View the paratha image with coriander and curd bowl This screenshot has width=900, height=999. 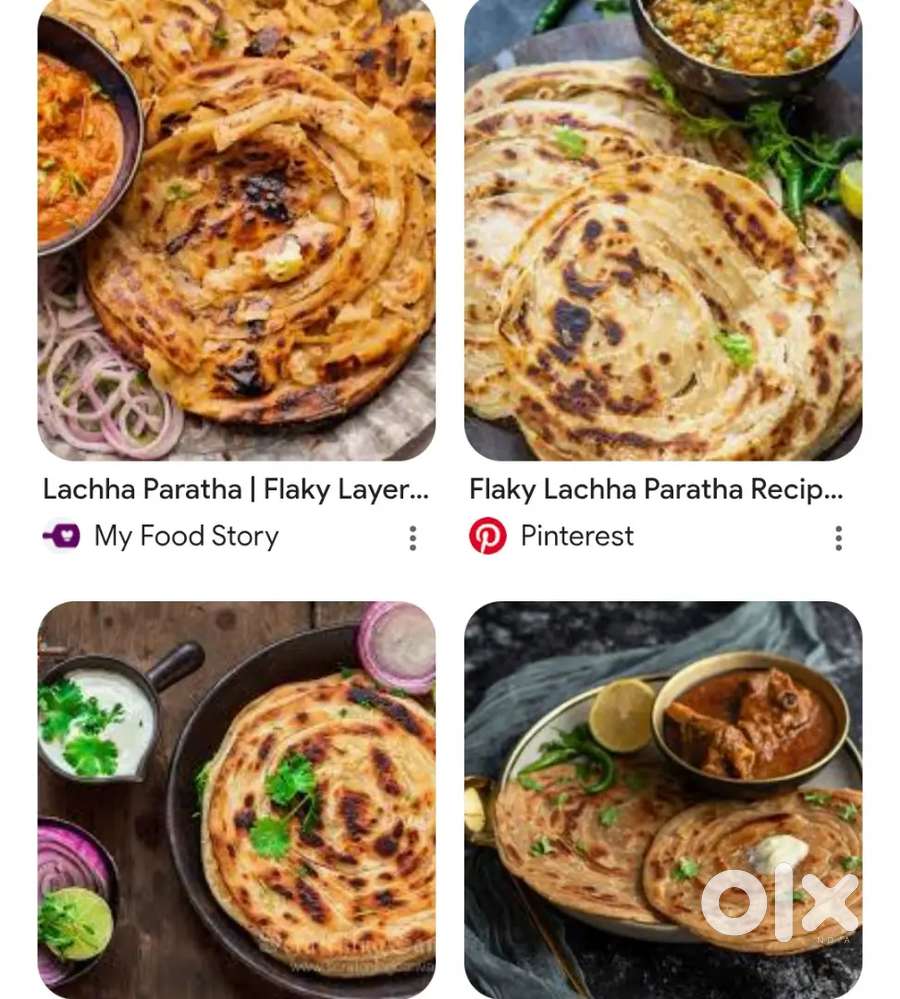click(x=236, y=800)
